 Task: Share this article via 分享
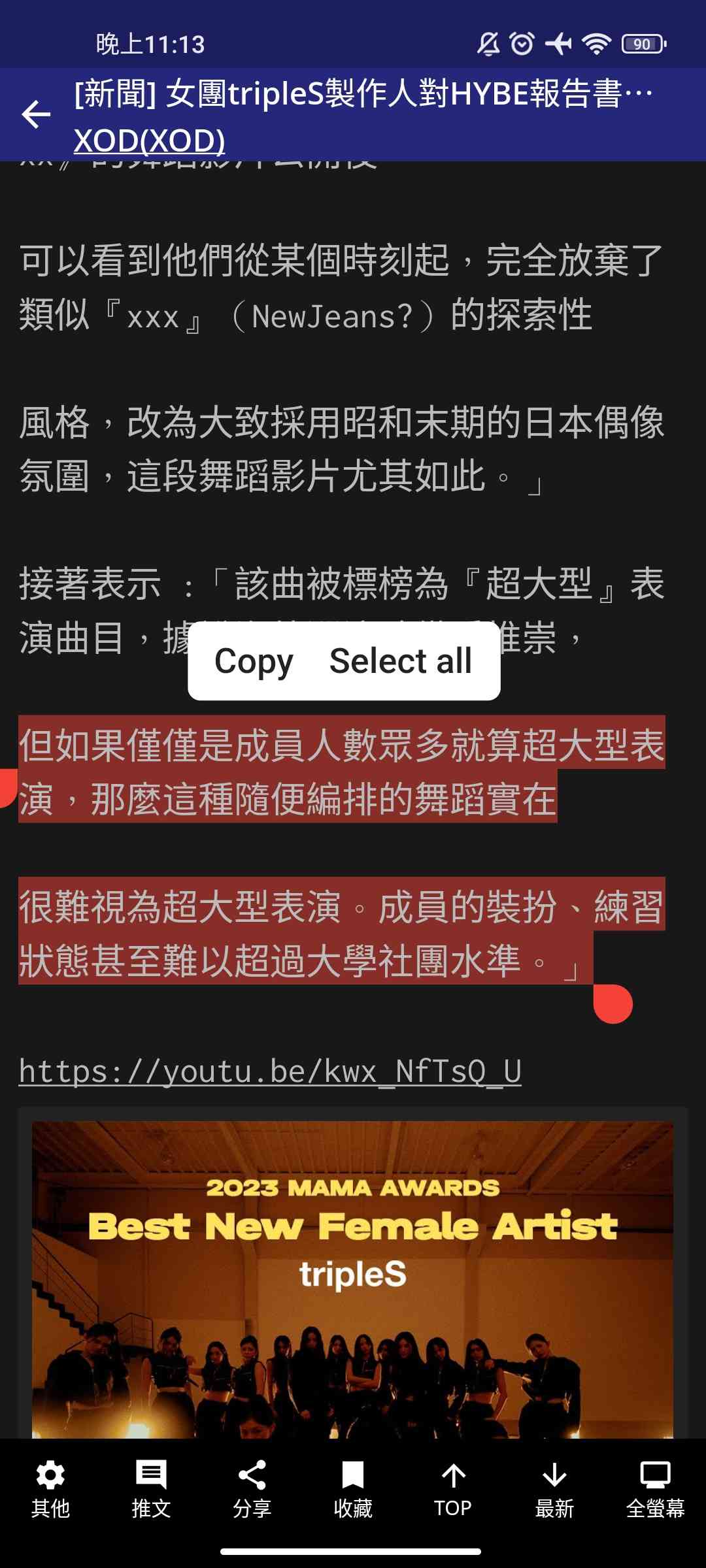tap(252, 1489)
